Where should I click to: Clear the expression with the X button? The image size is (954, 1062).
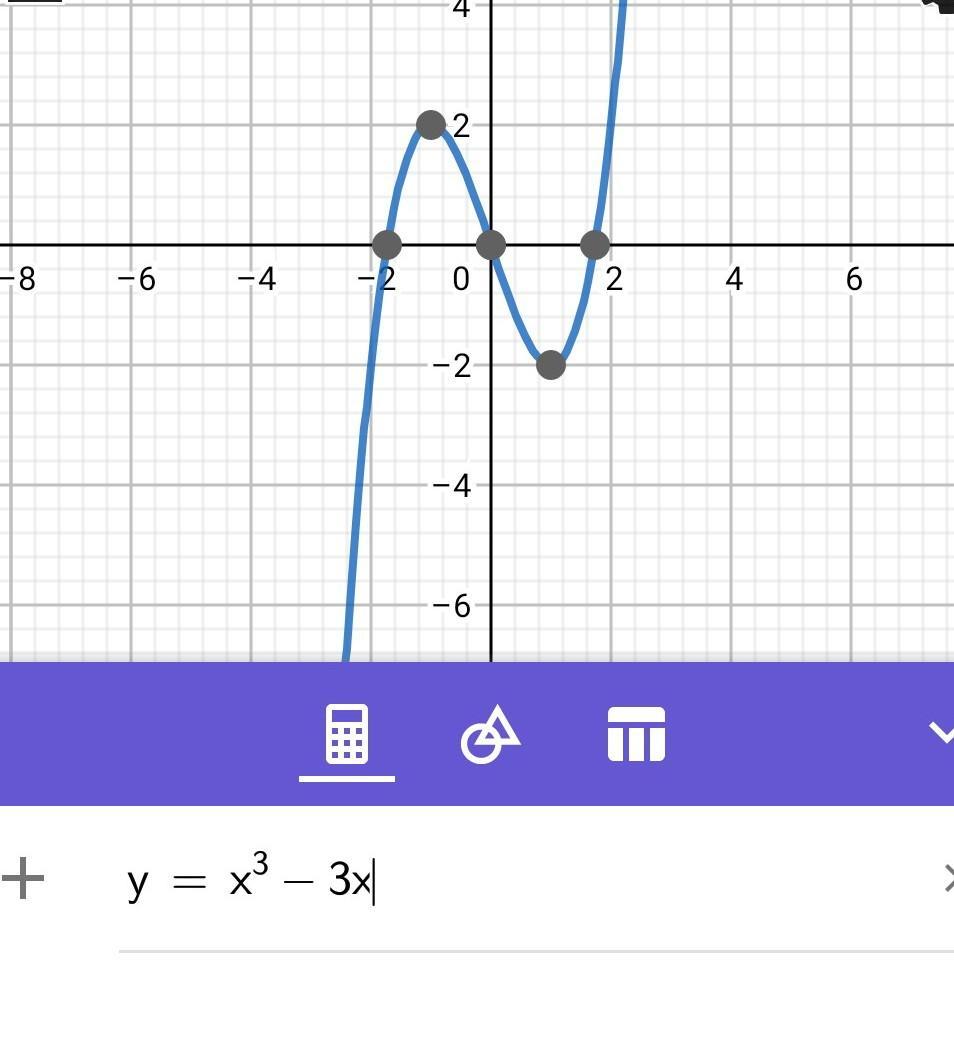[x=946, y=880]
